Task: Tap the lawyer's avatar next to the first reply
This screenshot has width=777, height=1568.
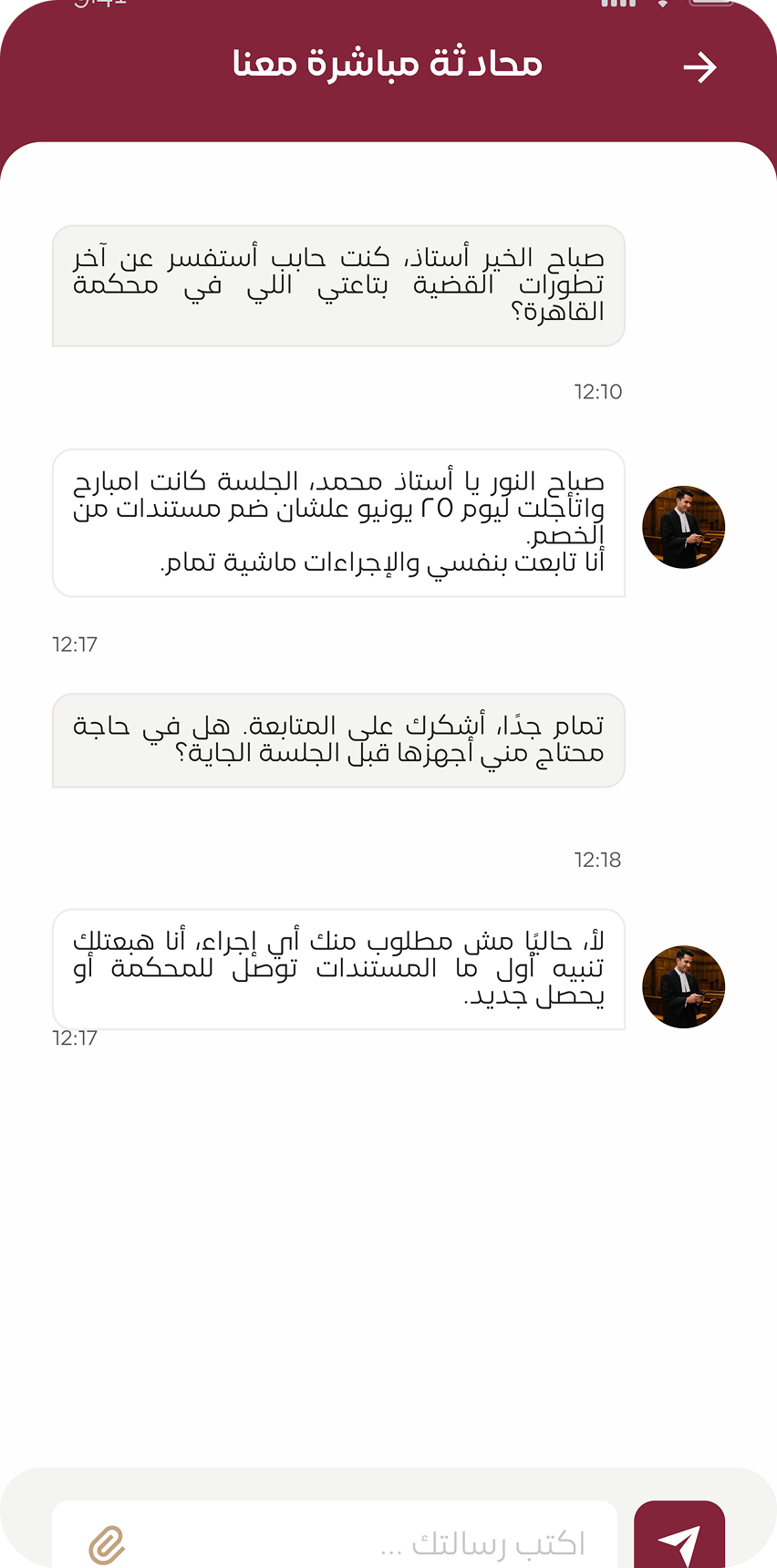Action: click(683, 527)
